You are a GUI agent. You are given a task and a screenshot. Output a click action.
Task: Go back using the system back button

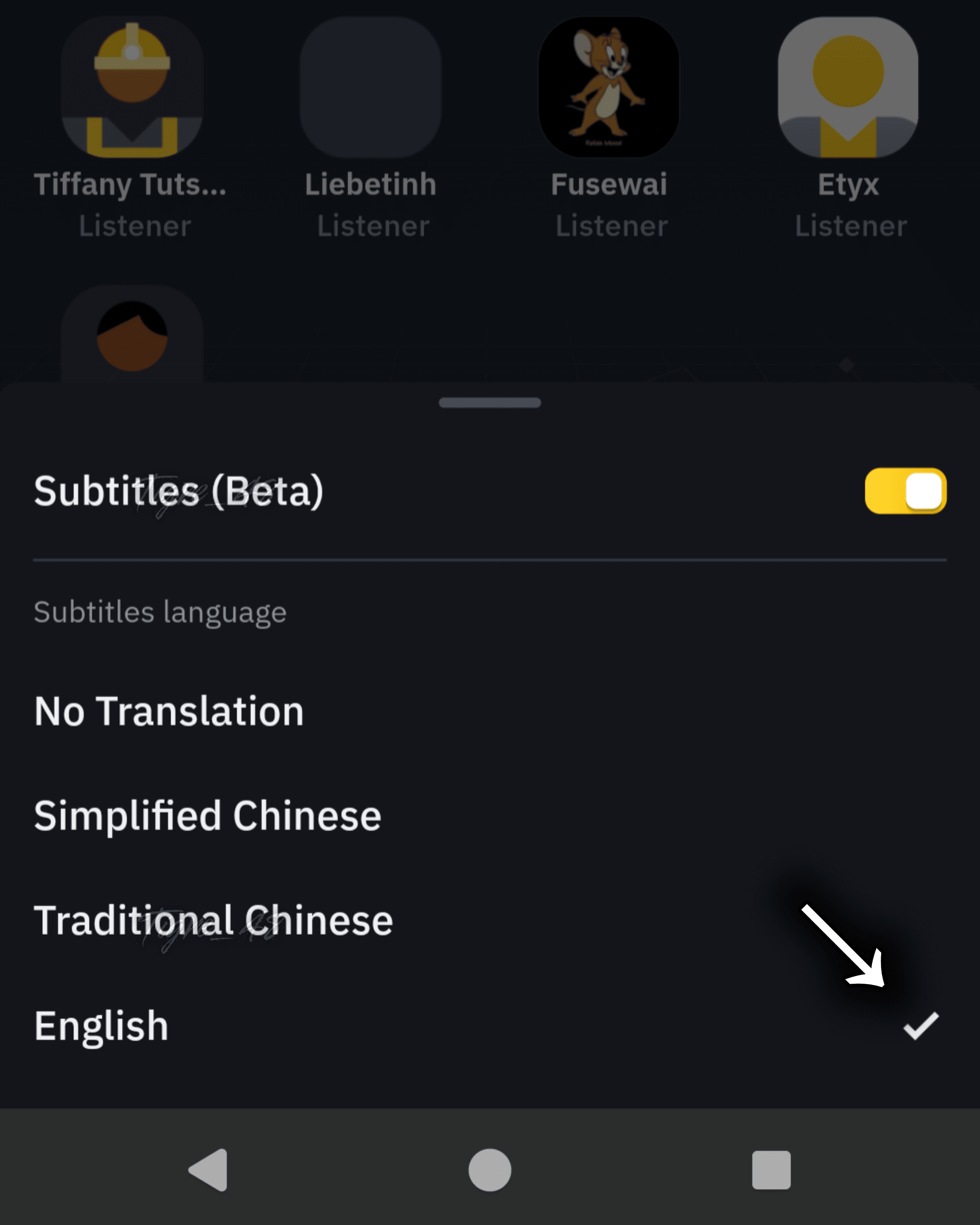click(209, 1170)
